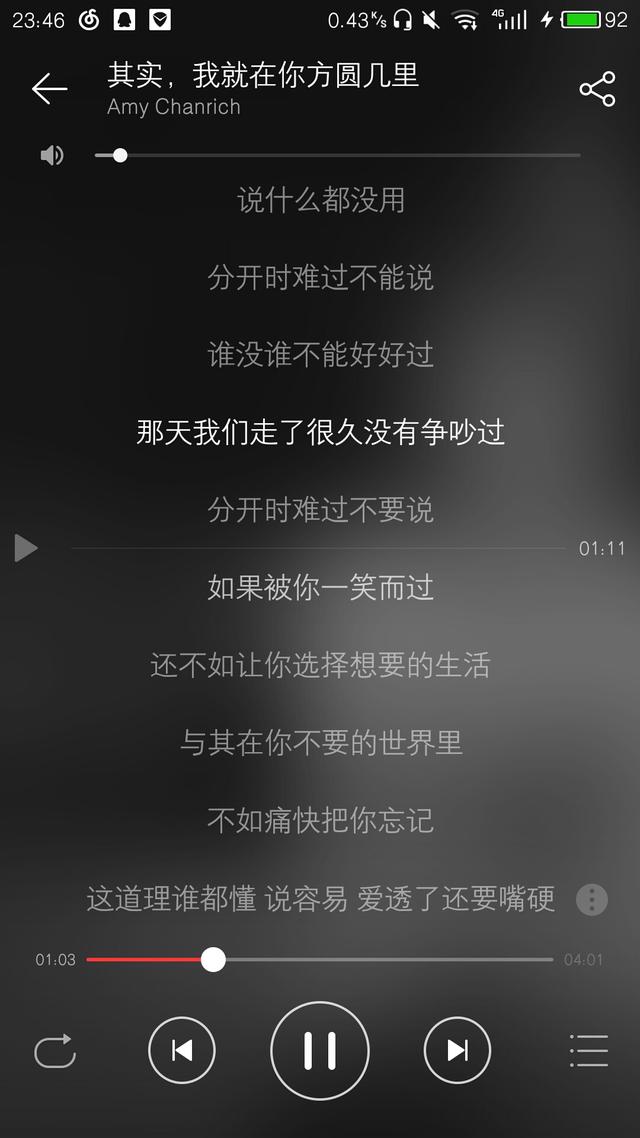Skip to the previous track

pyautogui.click(x=182, y=1050)
